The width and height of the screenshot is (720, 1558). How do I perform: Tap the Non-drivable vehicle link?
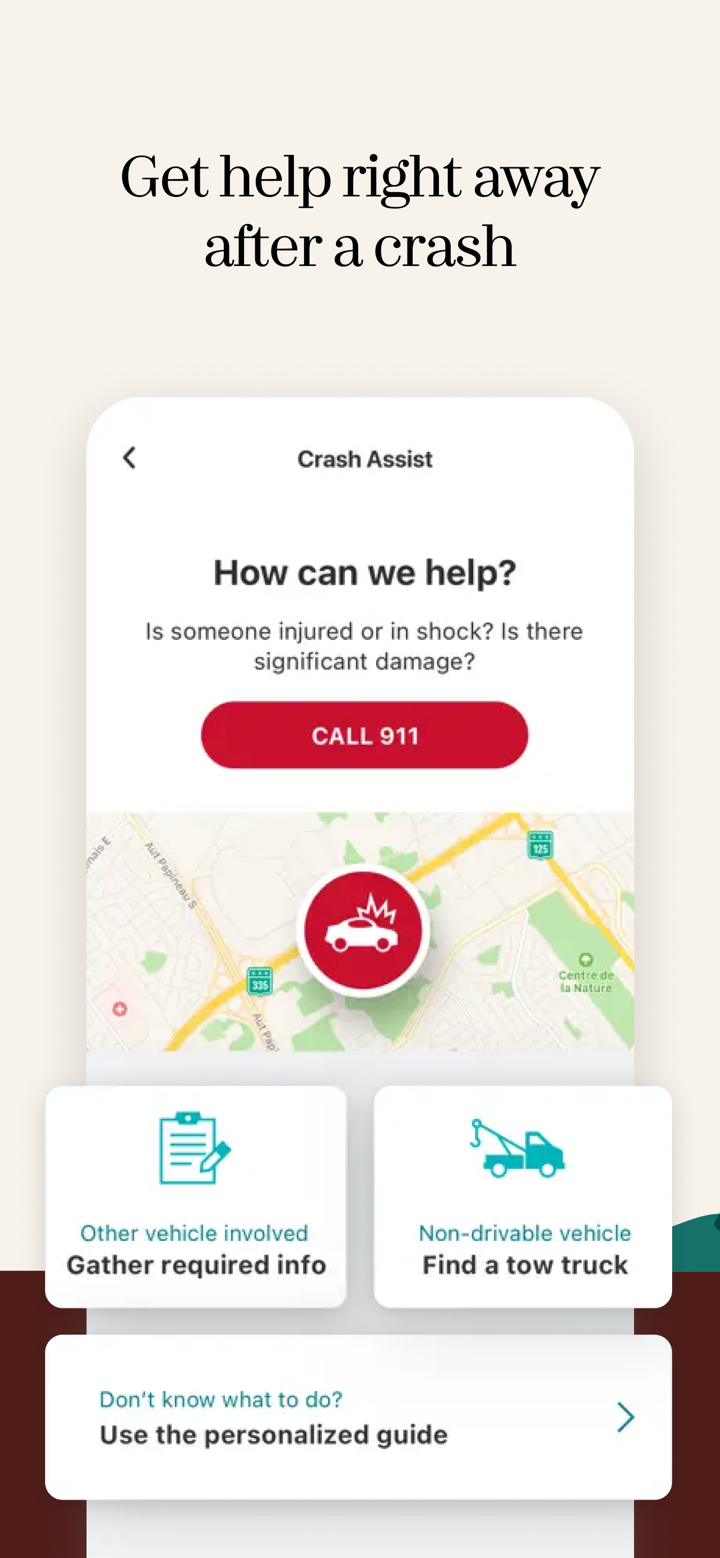pyautogui.click(x=522, y=1233)
